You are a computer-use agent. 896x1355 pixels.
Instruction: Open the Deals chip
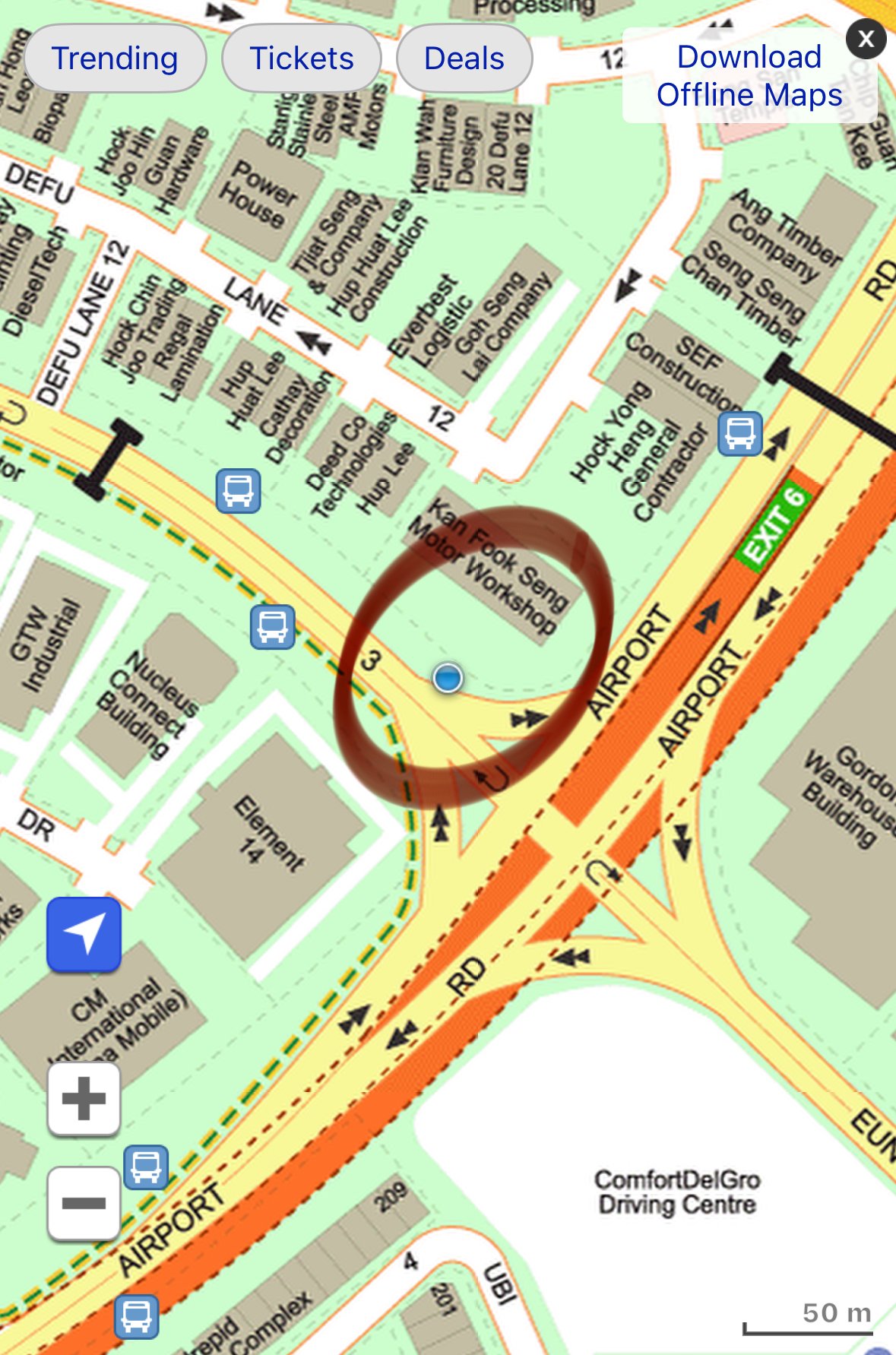(x=464, y=59)
